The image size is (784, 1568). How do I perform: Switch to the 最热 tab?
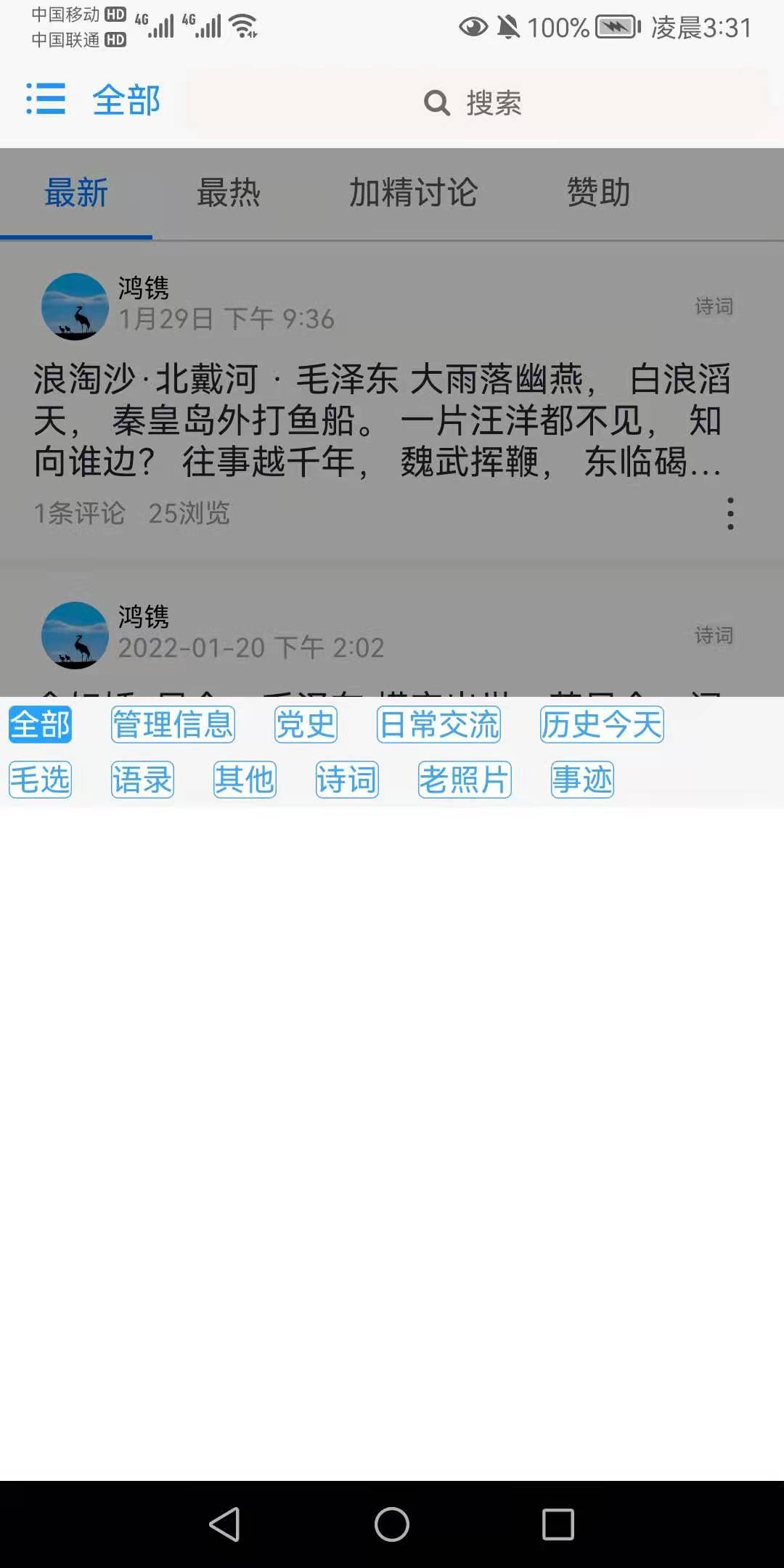228,193
